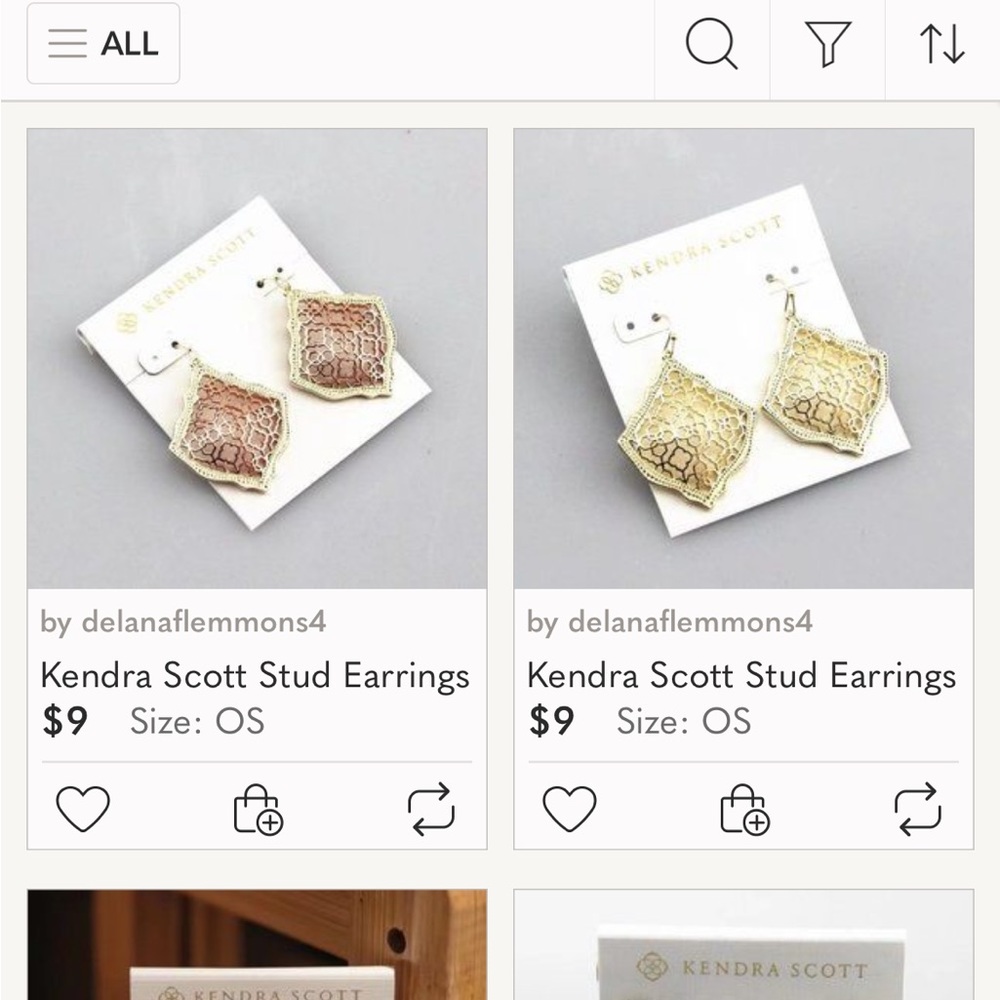
Task: Add the yellow gold earrings to a bundle
Action: coord(744,808)
